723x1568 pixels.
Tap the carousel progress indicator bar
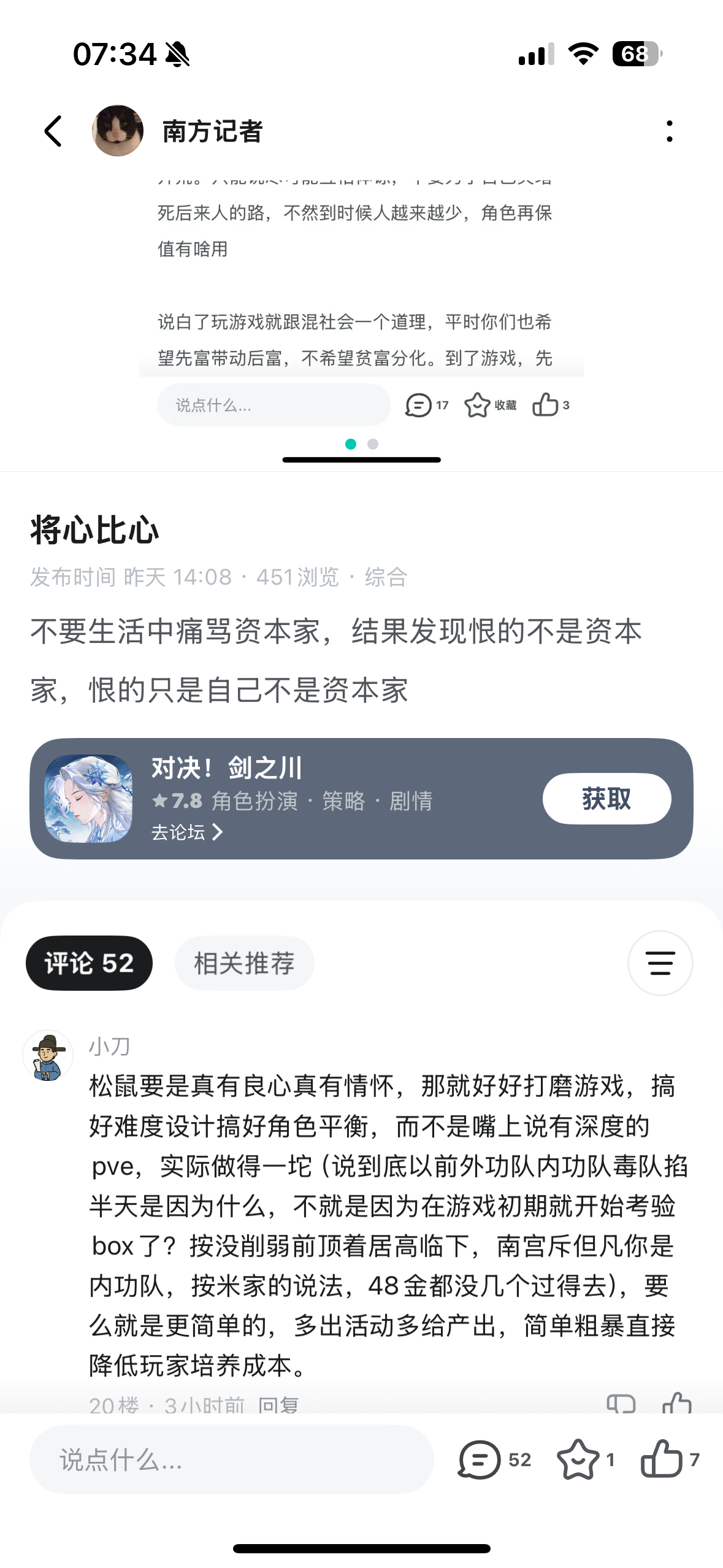361,459
